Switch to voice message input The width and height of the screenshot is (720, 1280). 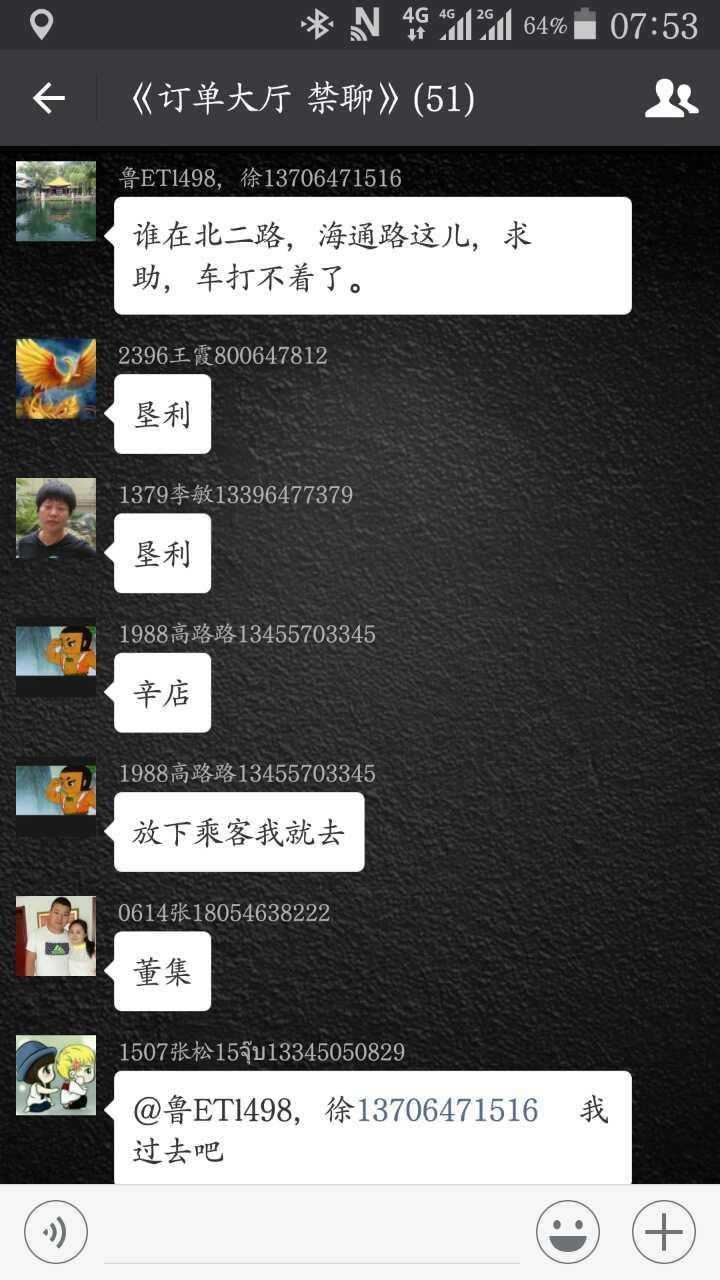pos(56,1231)
